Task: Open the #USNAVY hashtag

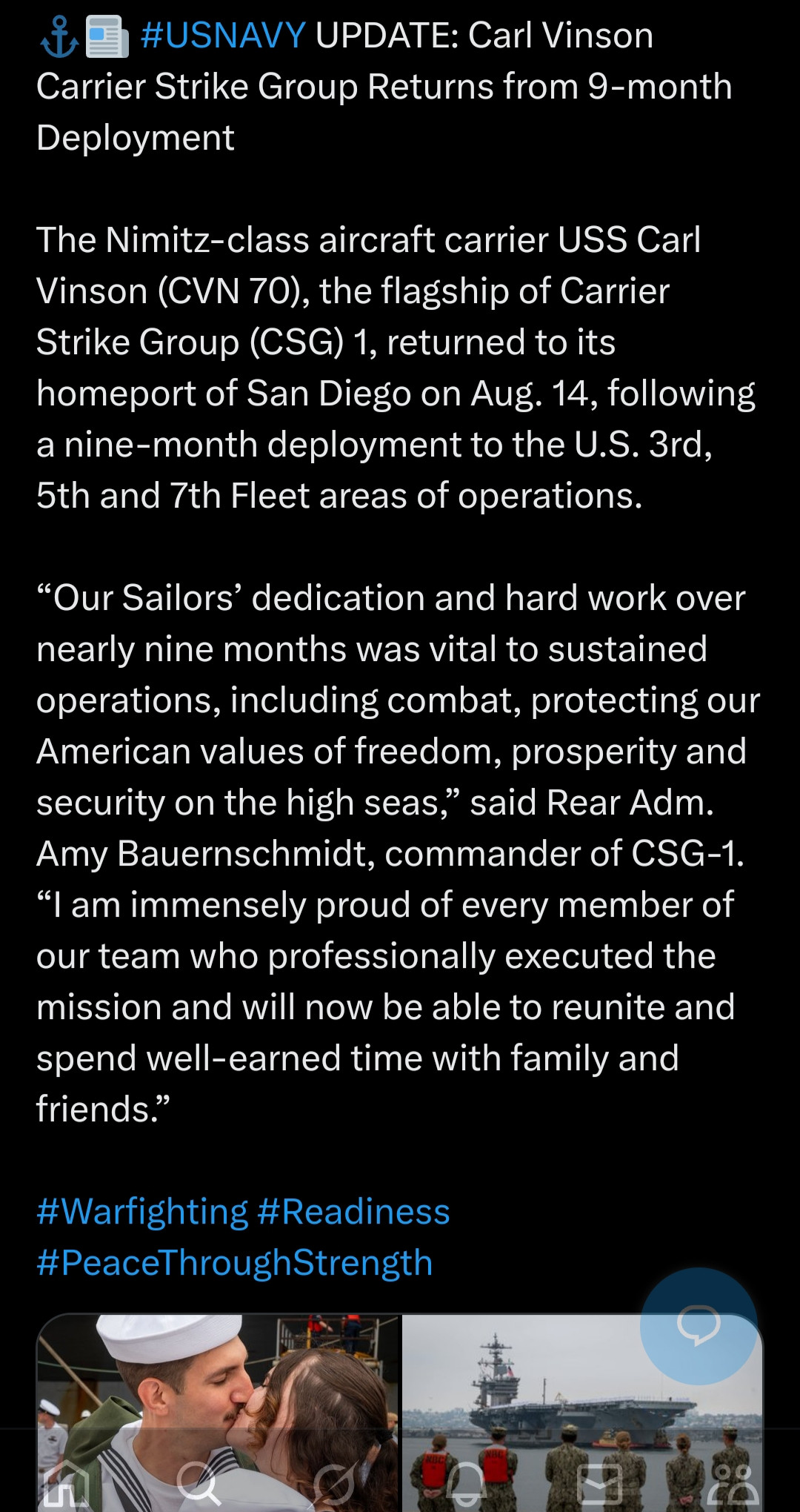Action: 222,36
